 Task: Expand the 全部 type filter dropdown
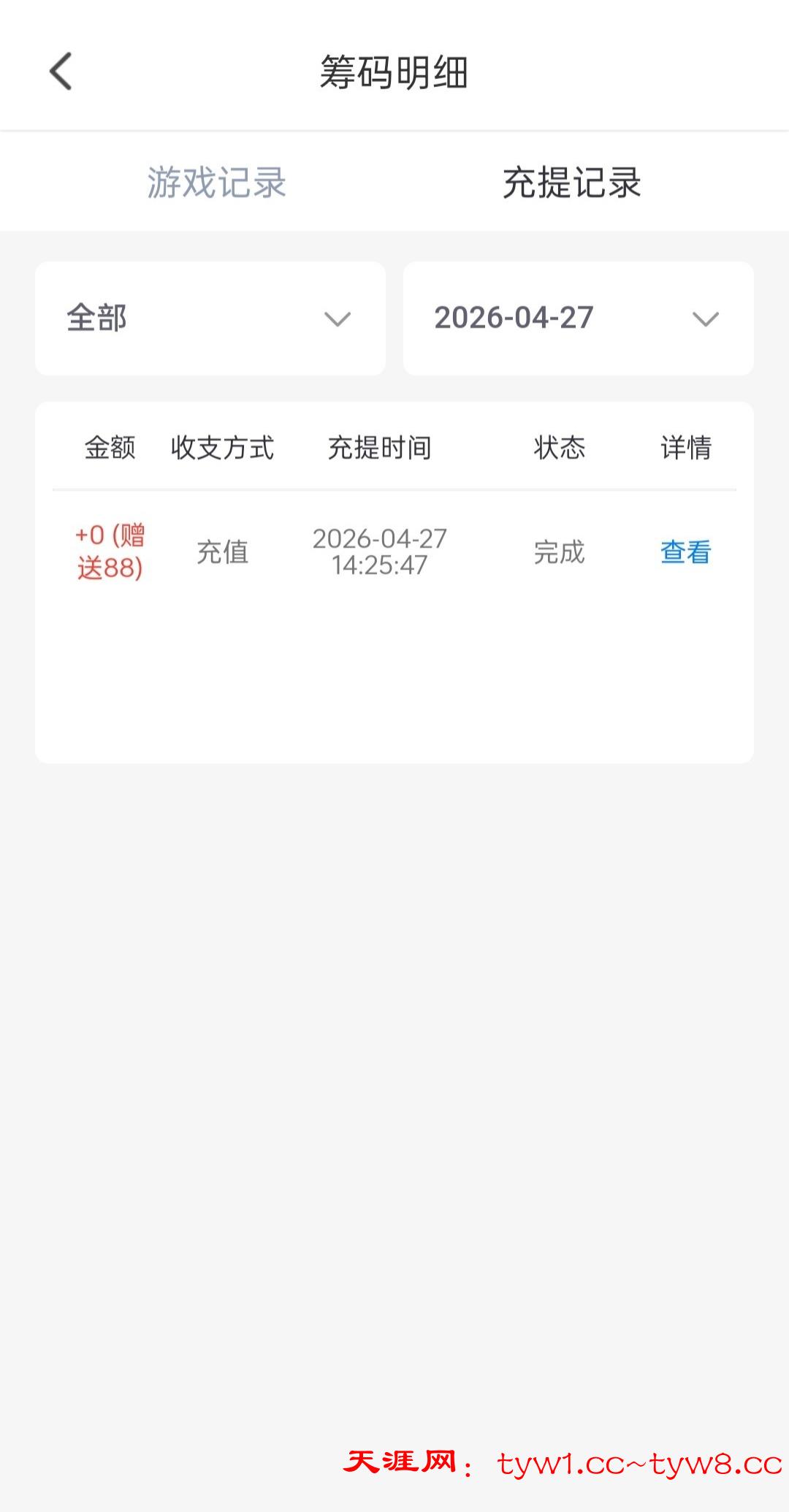[210, 318]
